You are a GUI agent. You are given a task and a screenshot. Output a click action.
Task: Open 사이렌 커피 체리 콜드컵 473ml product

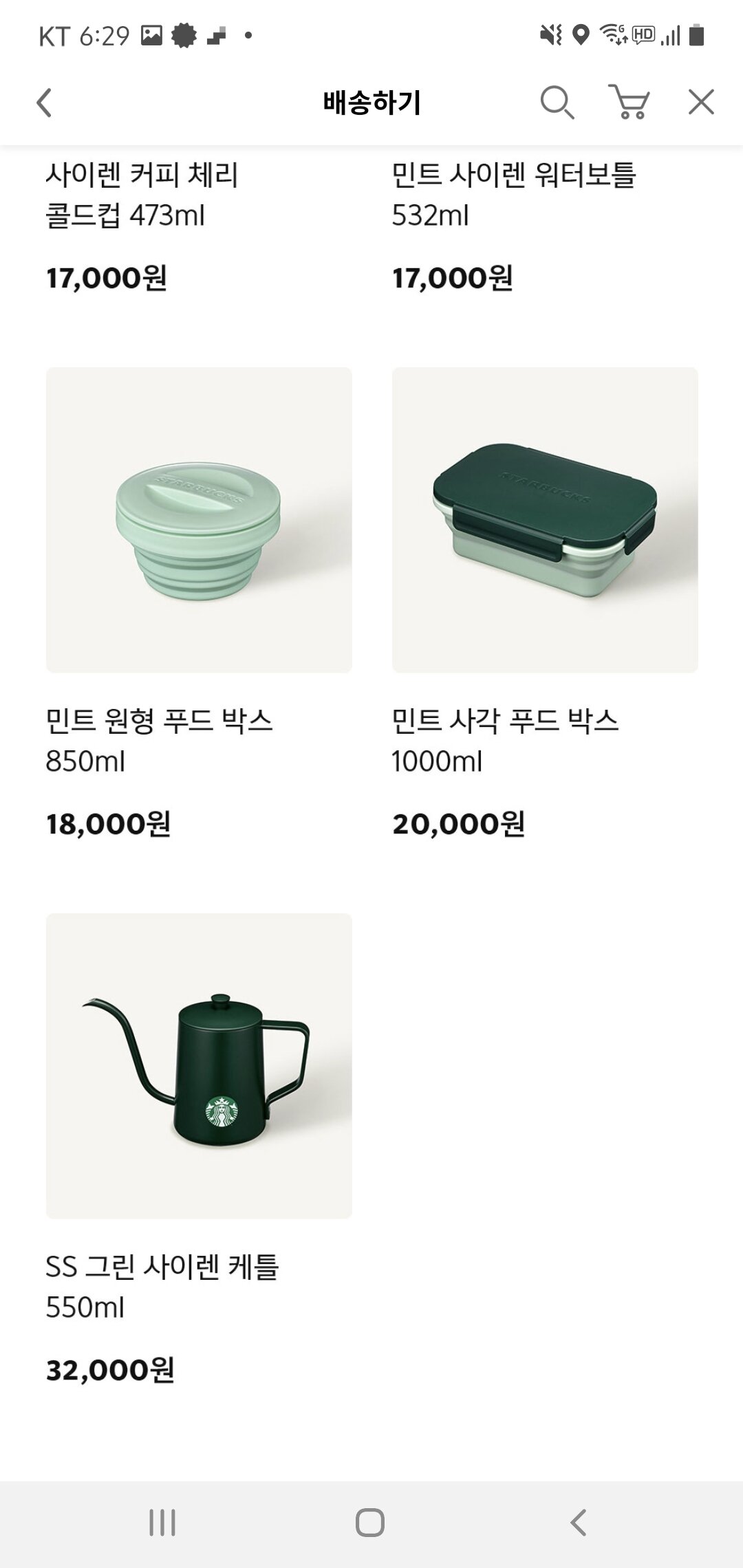coord(142,195)
